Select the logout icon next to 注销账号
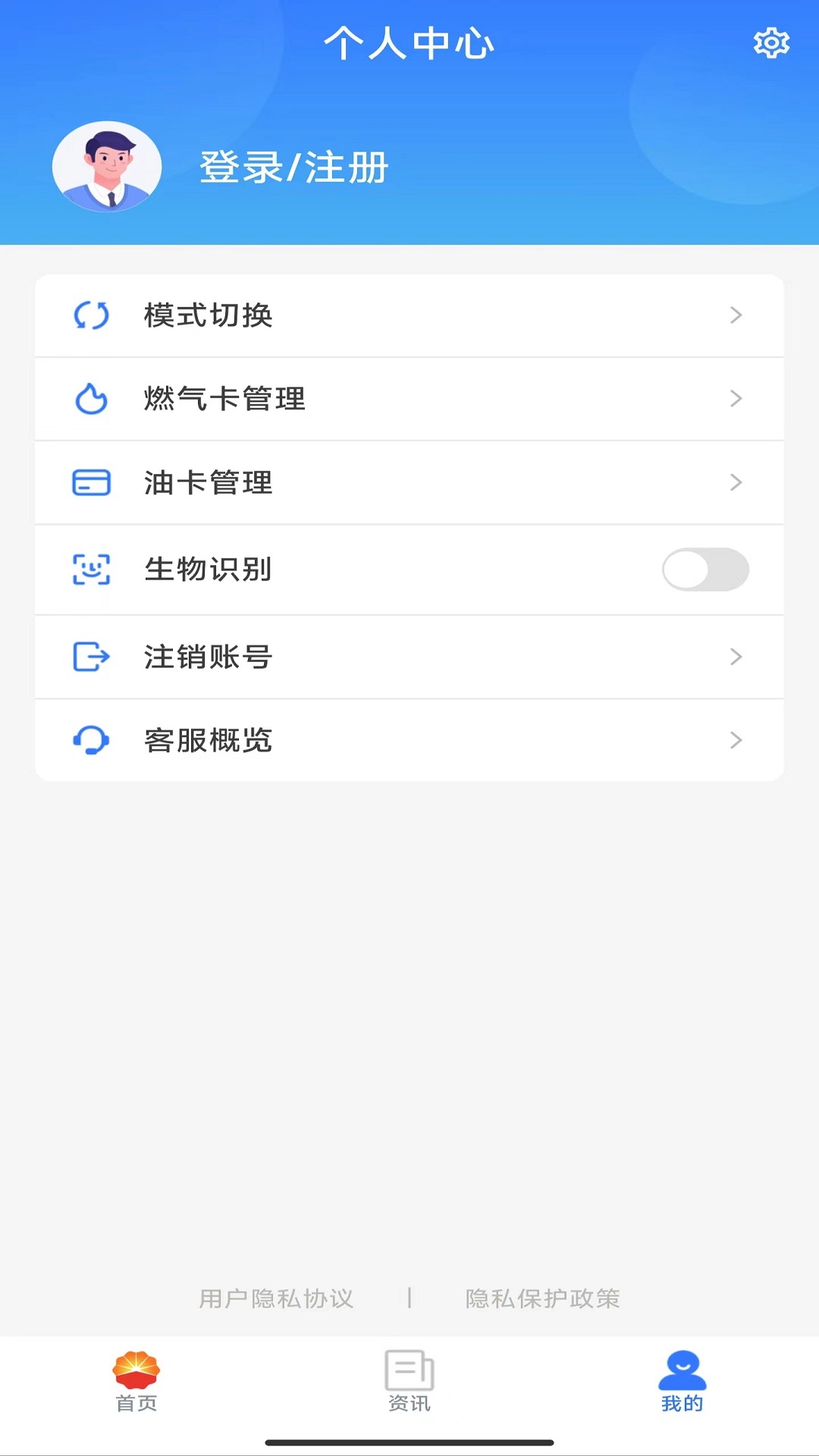Image resolution: width=819 pixels, height=1456 pixels. [x=90, y=657]
